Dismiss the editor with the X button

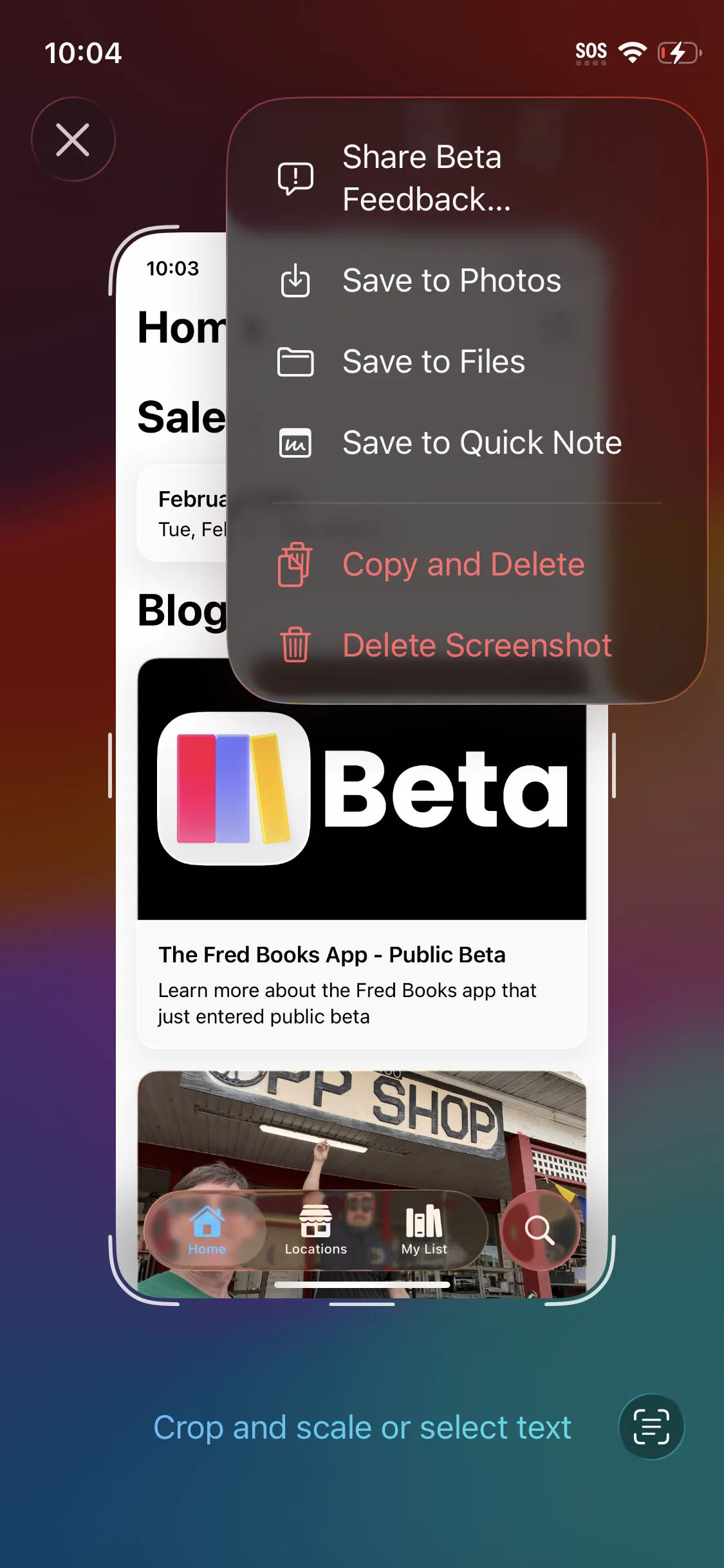point(73,139)
